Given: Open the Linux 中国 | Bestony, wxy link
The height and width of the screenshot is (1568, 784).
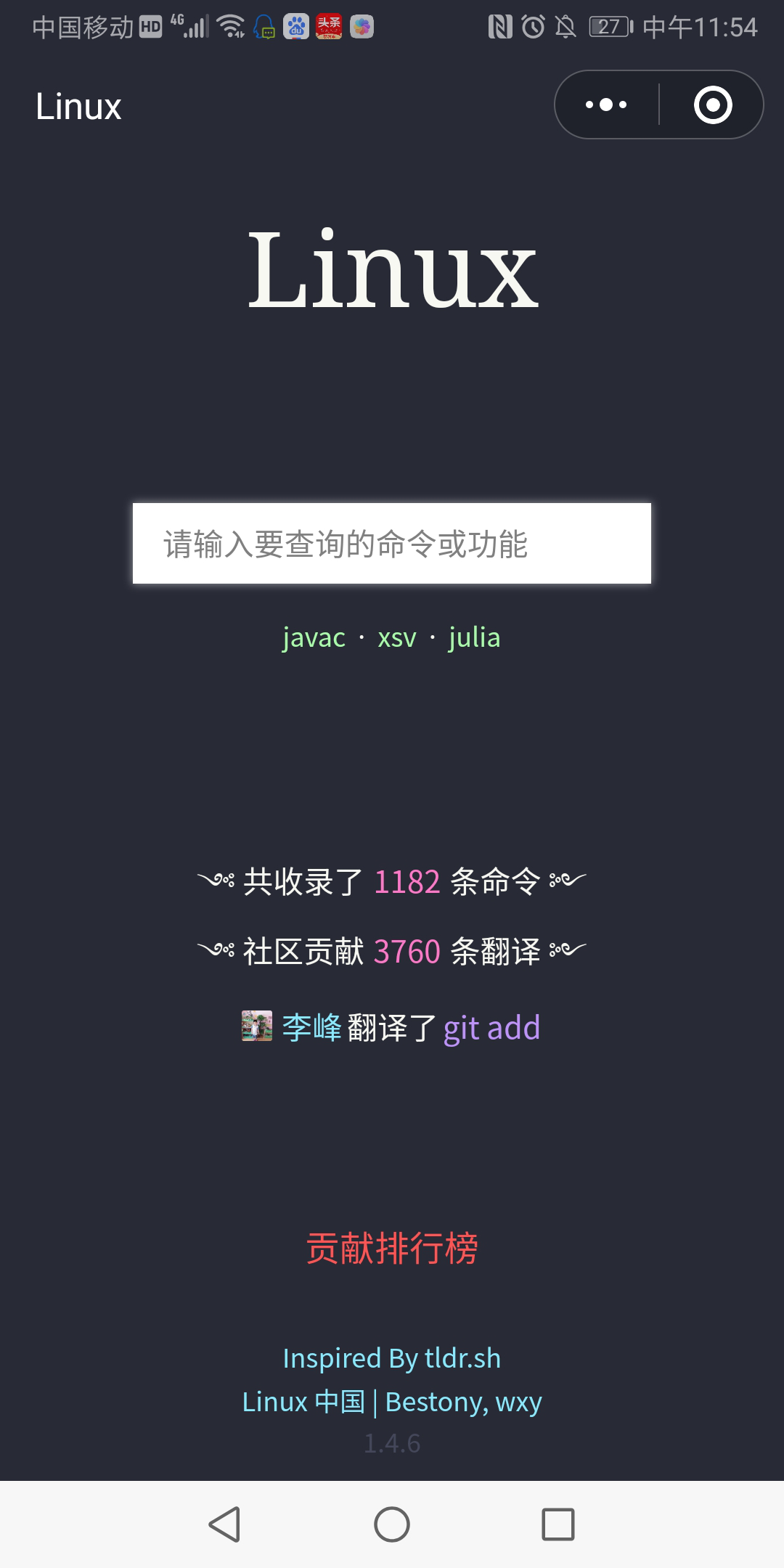Looking at the screenshot, I should pos(392,1402).
